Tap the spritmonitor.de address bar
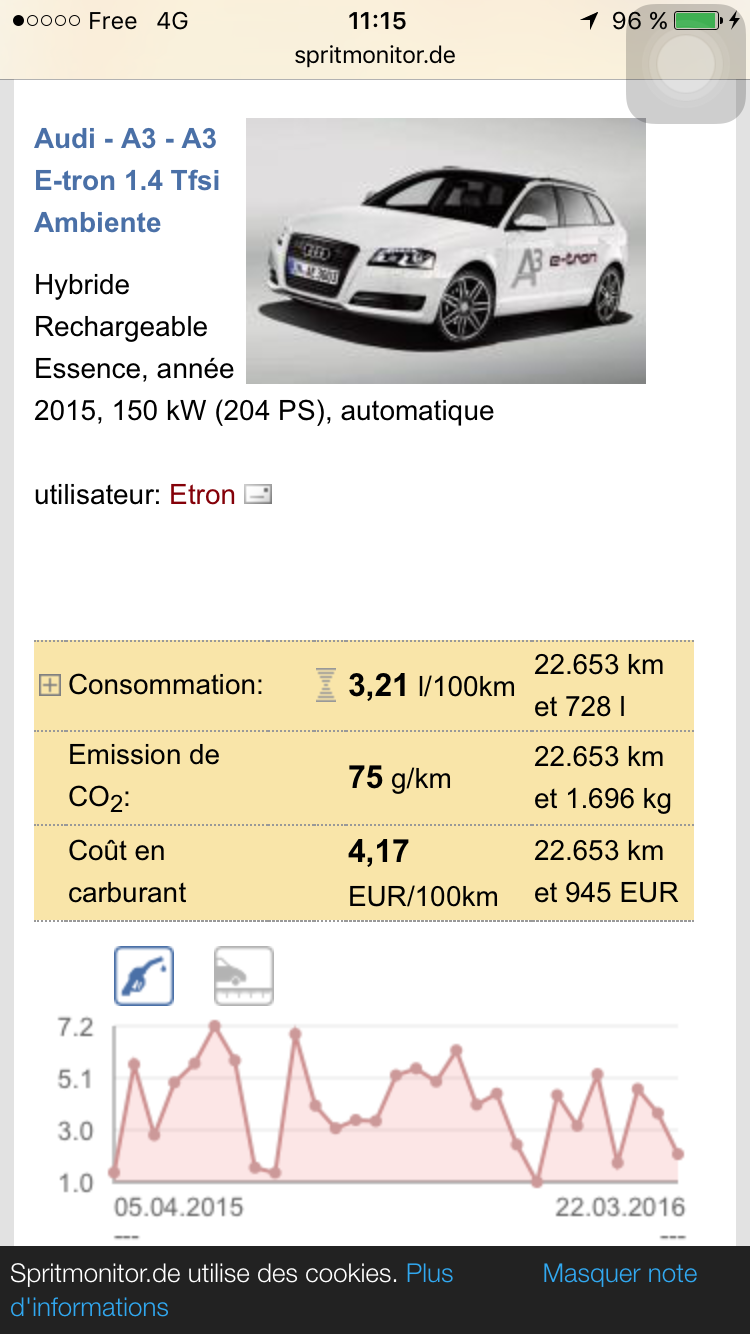This screenshot has width=750, height=1334. click(375, 55)
